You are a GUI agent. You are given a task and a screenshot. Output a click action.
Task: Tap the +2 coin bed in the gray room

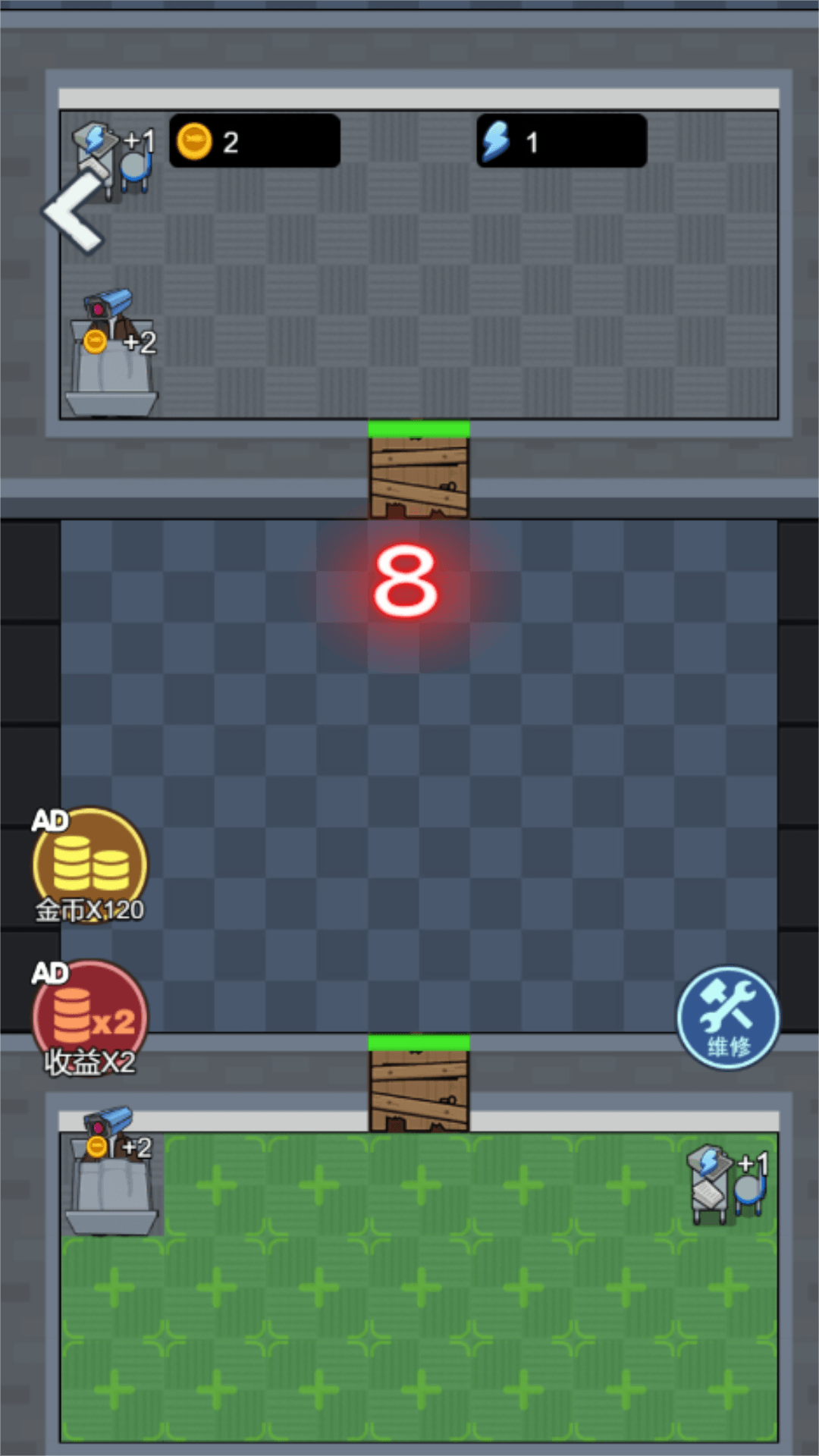coord(111,353)
